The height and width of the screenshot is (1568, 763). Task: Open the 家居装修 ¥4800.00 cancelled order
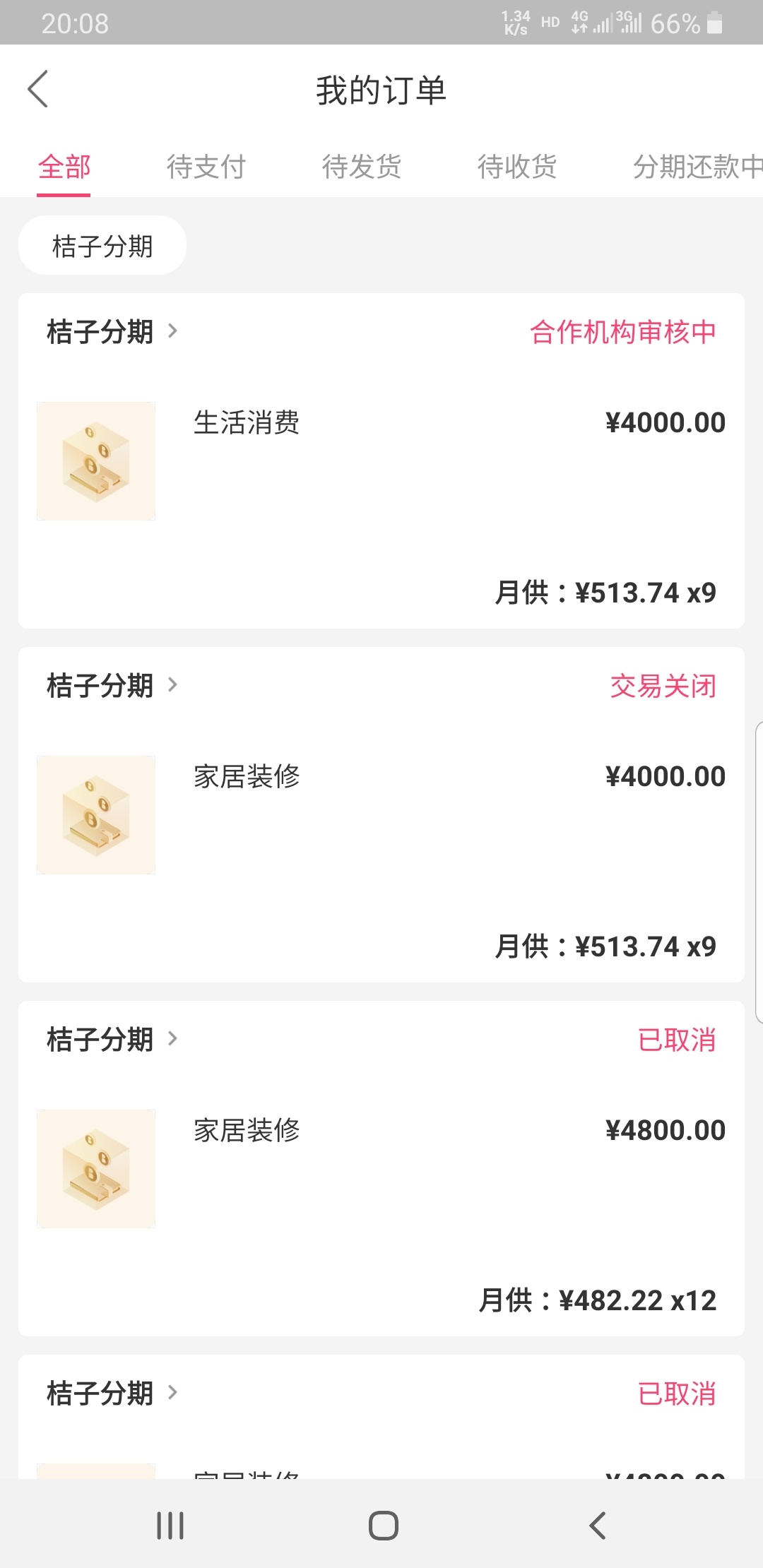(x=381, y=1168)
